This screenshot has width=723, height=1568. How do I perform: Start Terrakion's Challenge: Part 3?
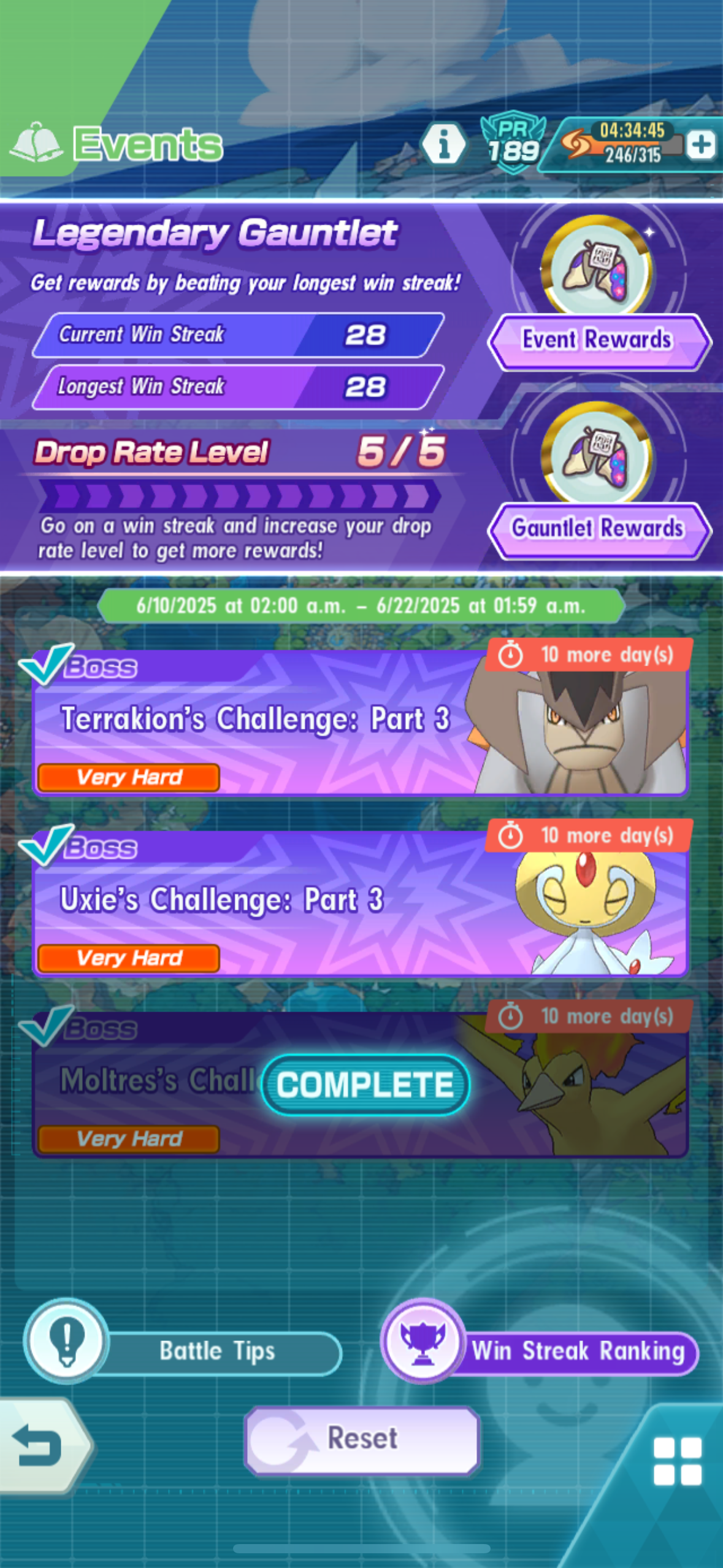[x=361, y=722]
